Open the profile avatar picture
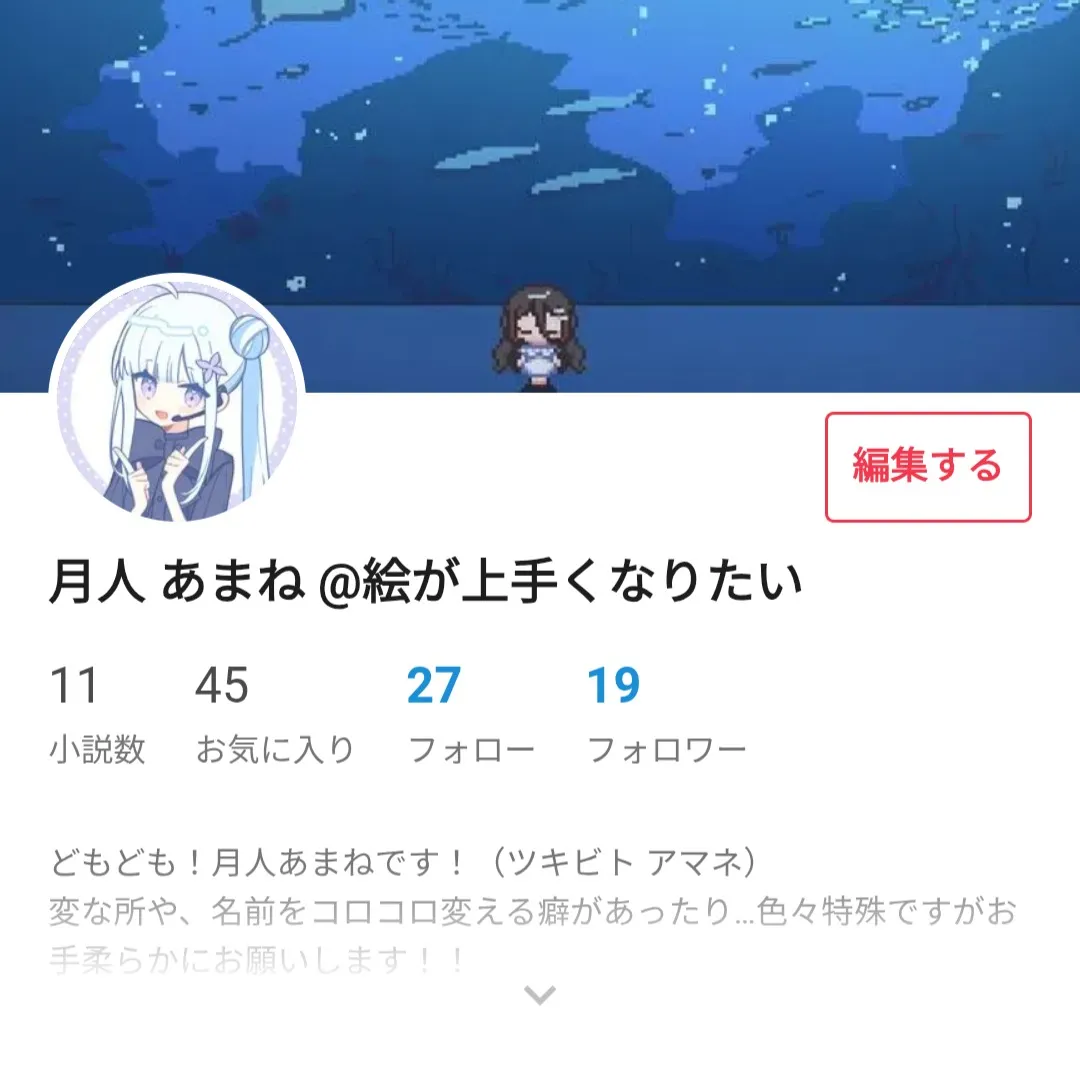The height and width of the screenshot is (1074, 1080). pos(176,400)
